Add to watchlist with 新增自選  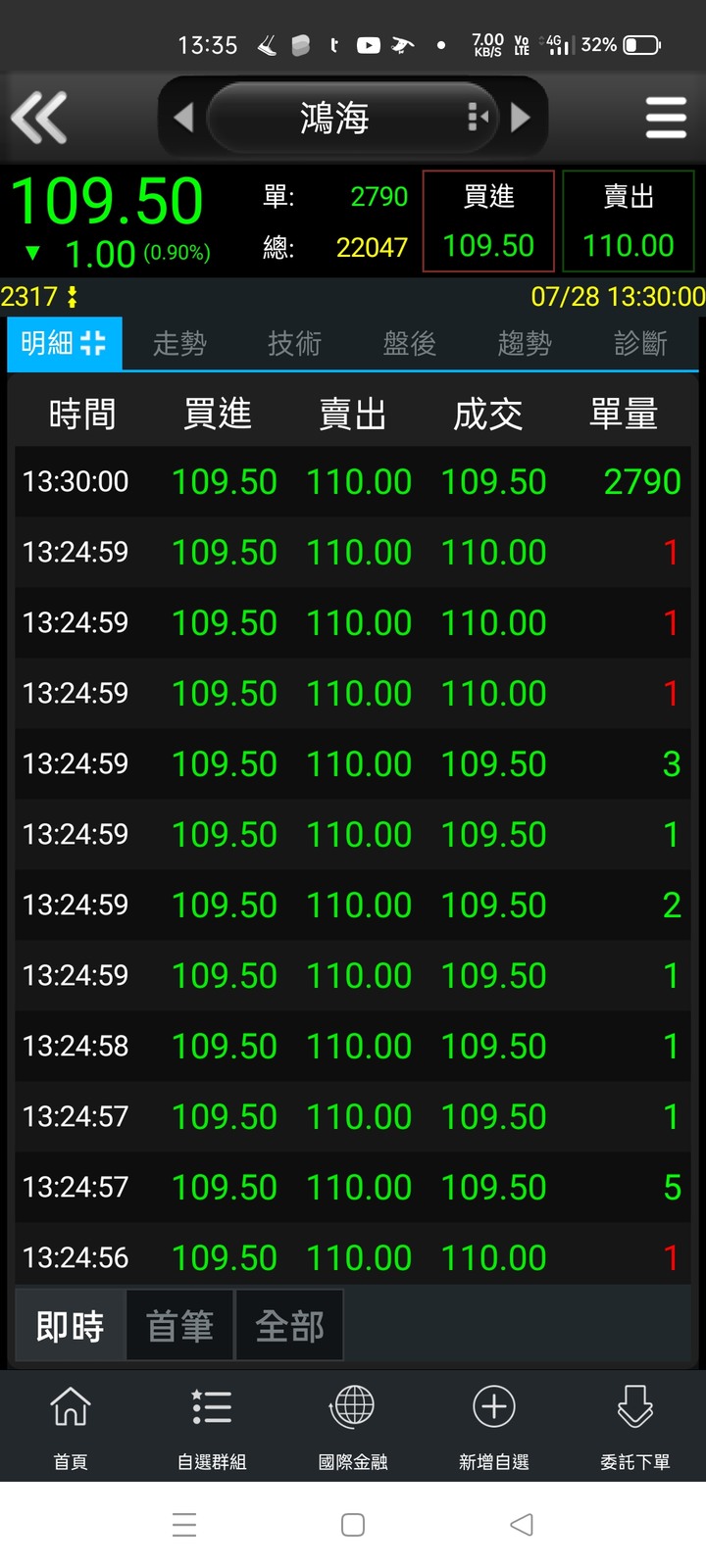point(494,1427)
